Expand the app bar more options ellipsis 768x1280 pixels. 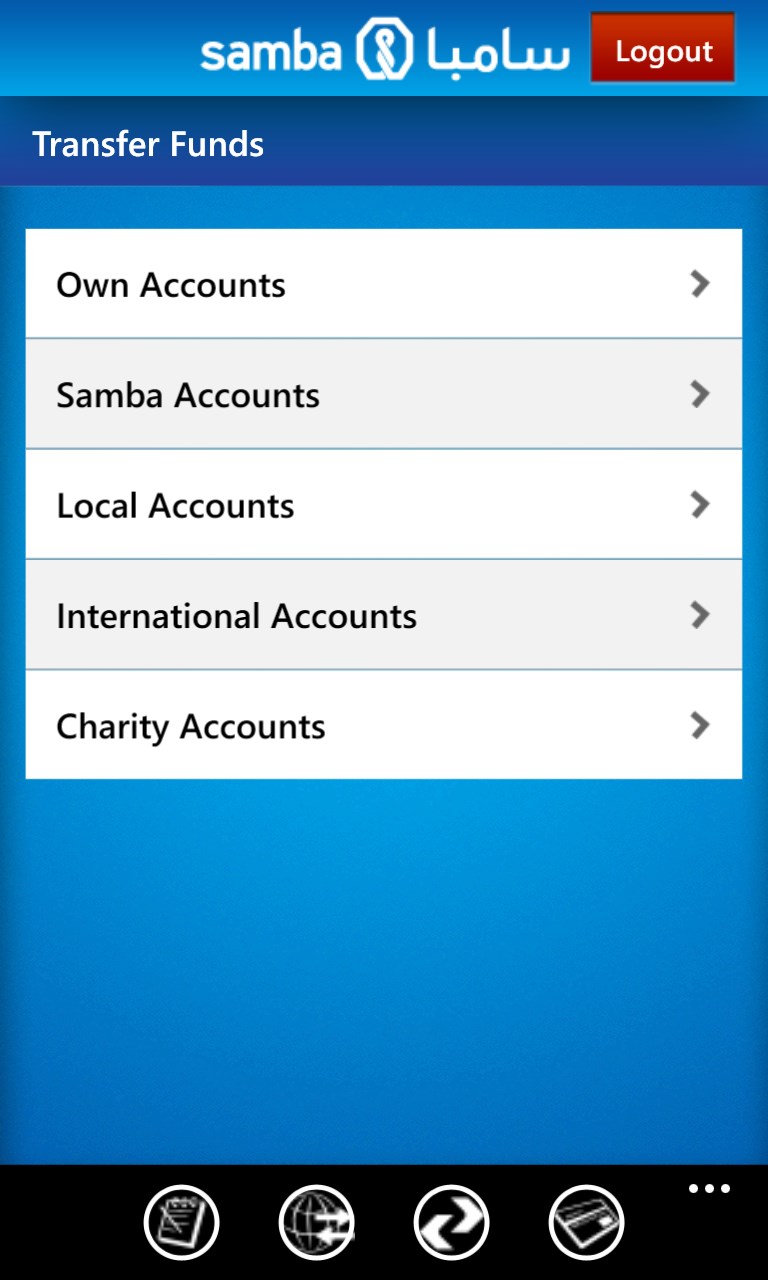(x=709, y=1189)
